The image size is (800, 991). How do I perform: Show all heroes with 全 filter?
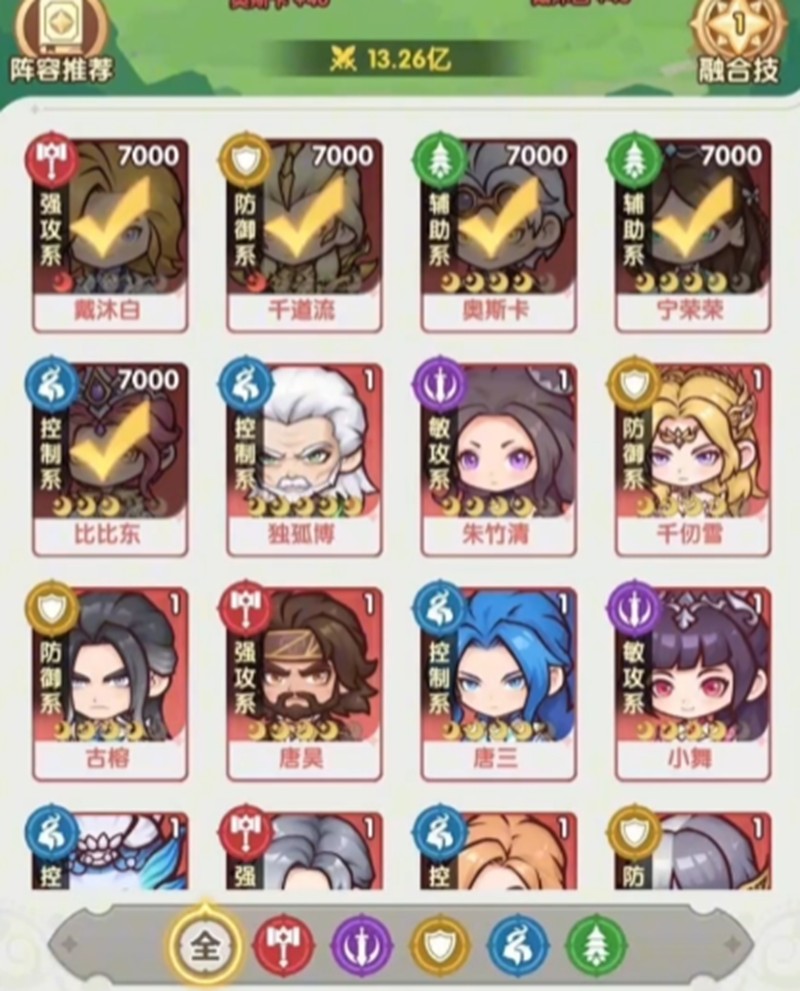(x=204, y=945)
